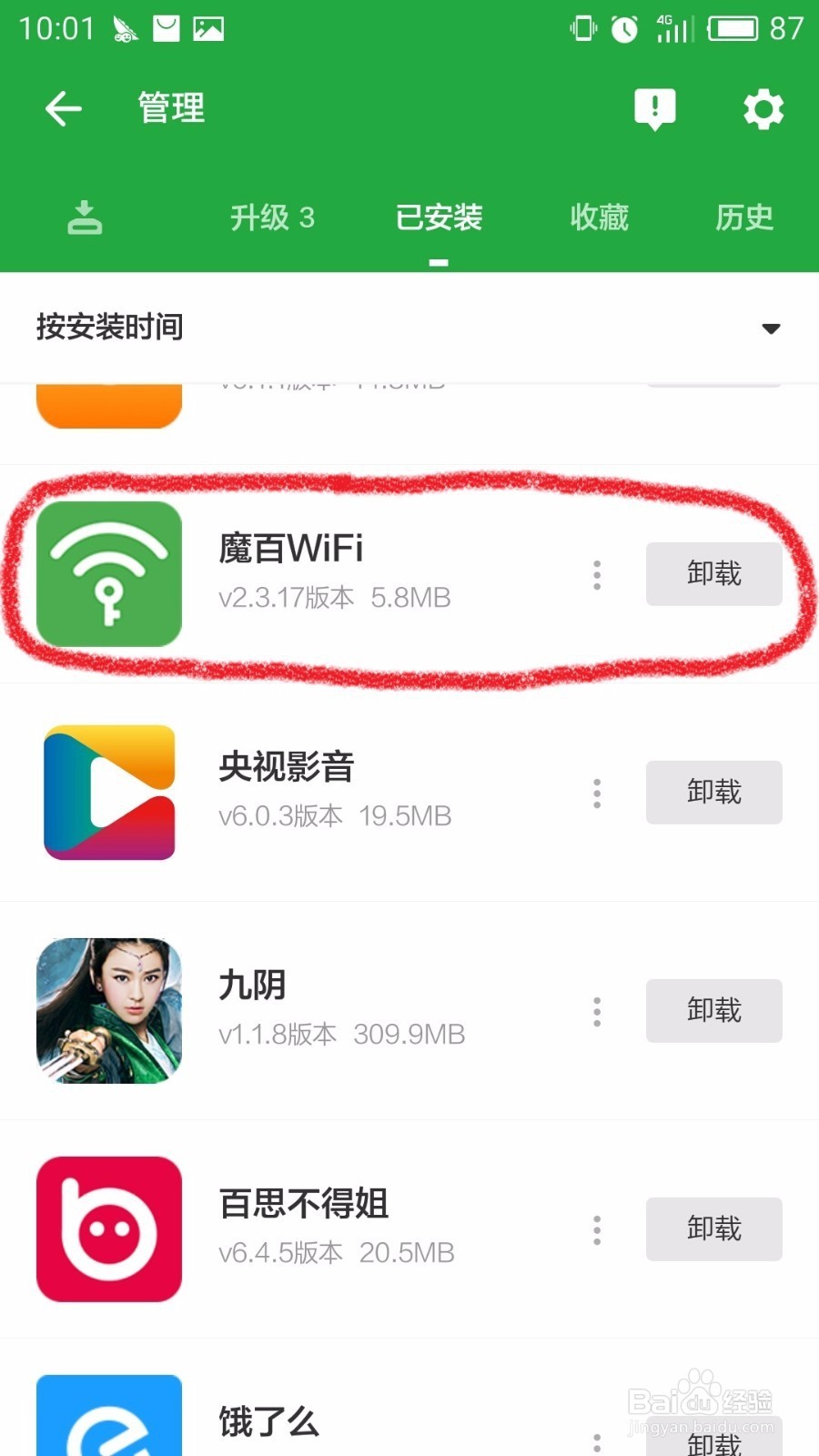The image size is (819, 1456).
Task: Open more options for 央视影音
Action: (x=597, y=793)
